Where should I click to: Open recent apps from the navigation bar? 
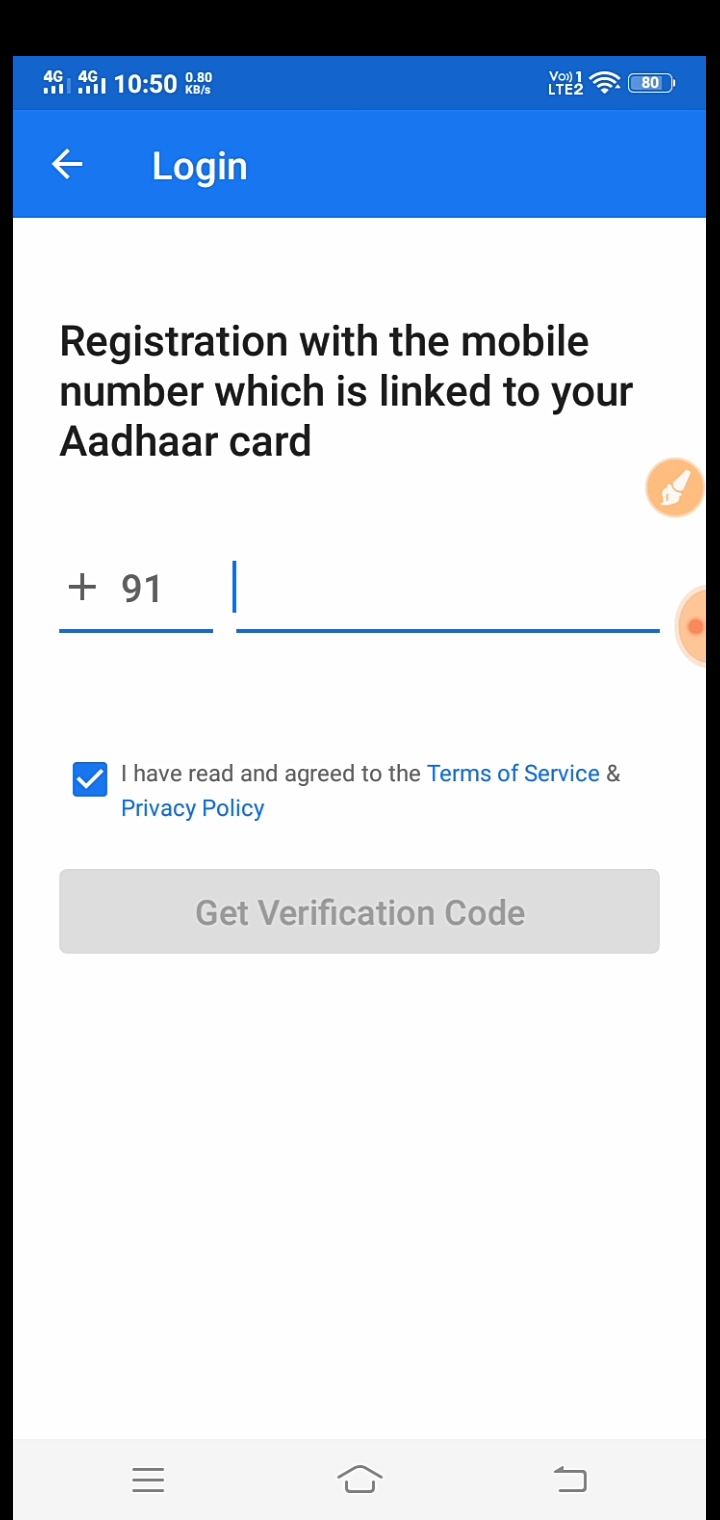[x=148, y=1480]
